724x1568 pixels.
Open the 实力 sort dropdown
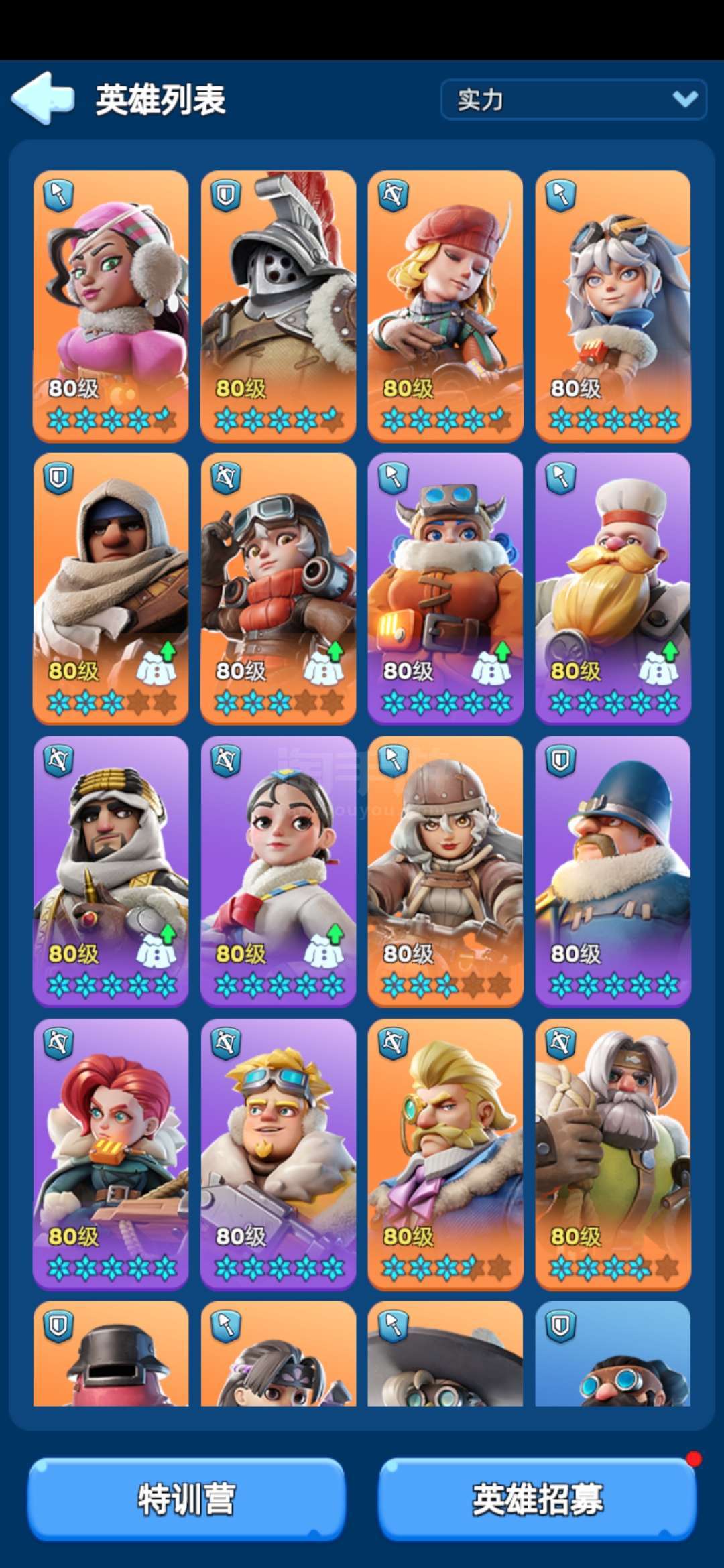click(574, 100)
